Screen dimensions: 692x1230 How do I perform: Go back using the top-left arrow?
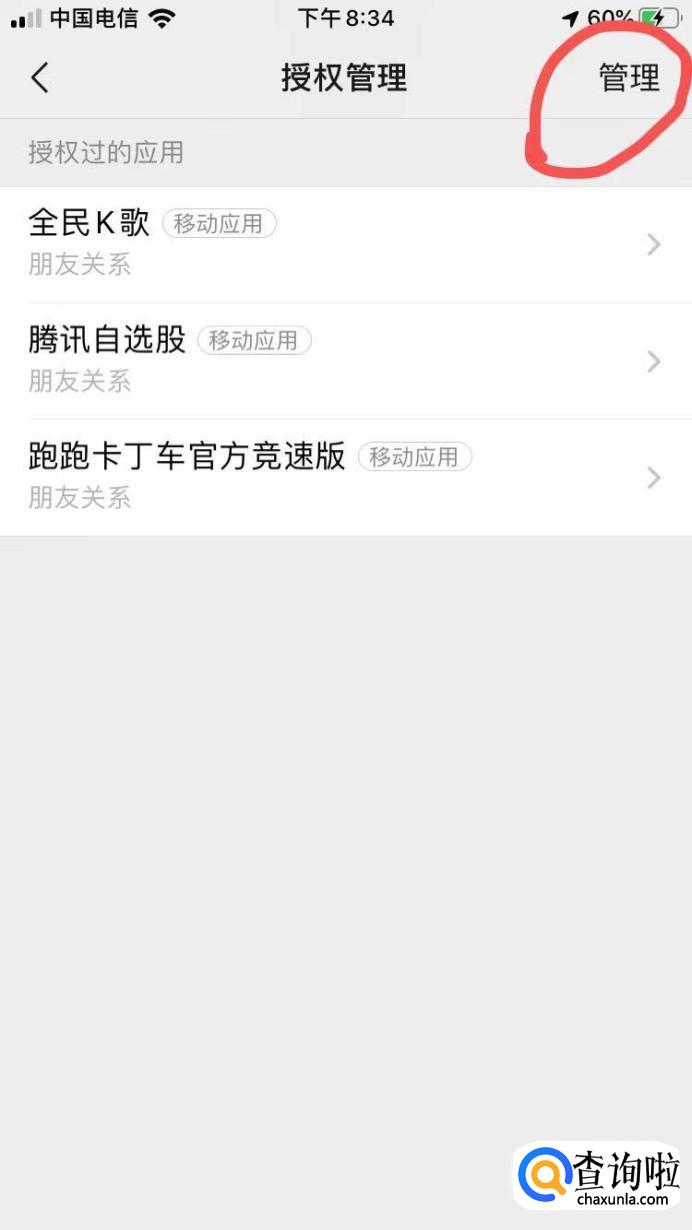pos(40,78)
